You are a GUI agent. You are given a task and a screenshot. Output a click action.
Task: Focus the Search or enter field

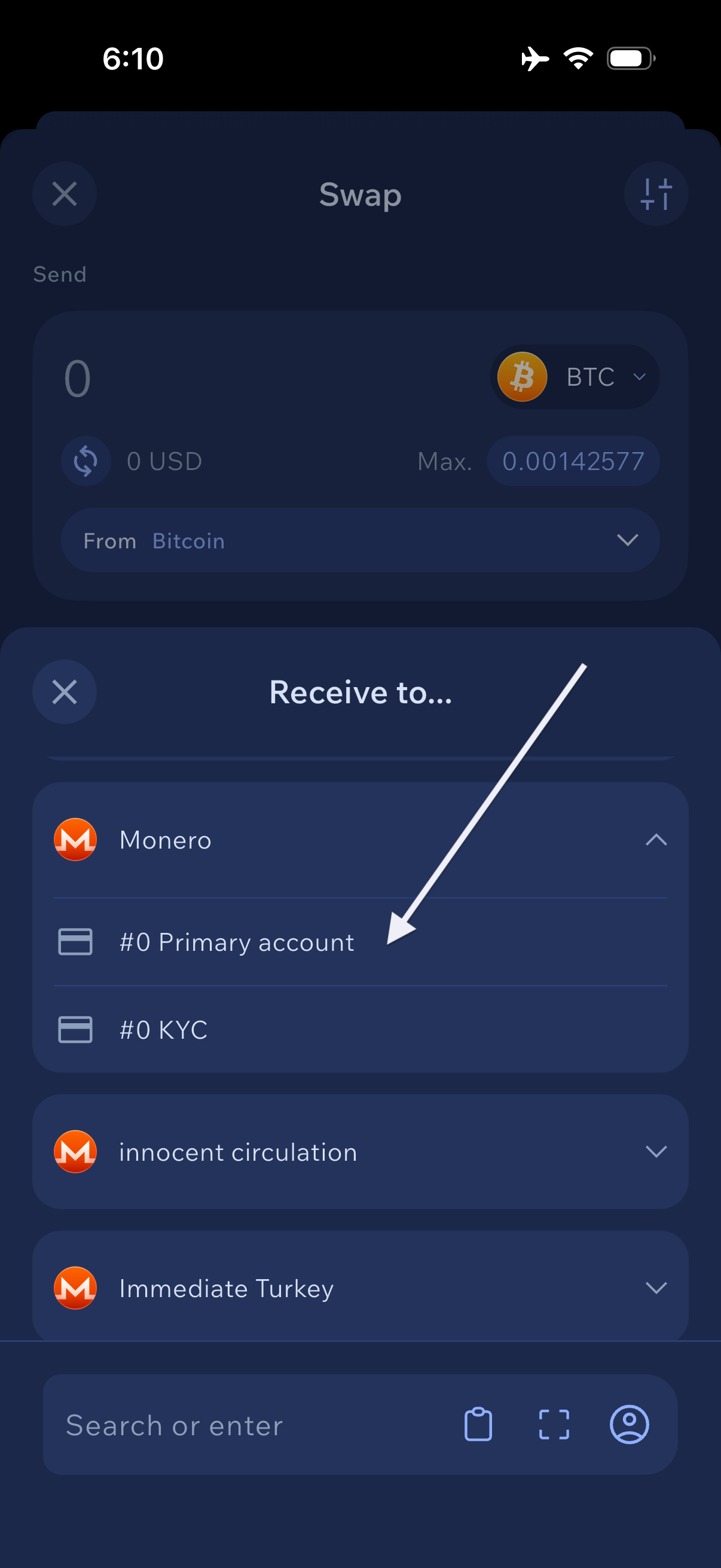tap(243, 1425)
